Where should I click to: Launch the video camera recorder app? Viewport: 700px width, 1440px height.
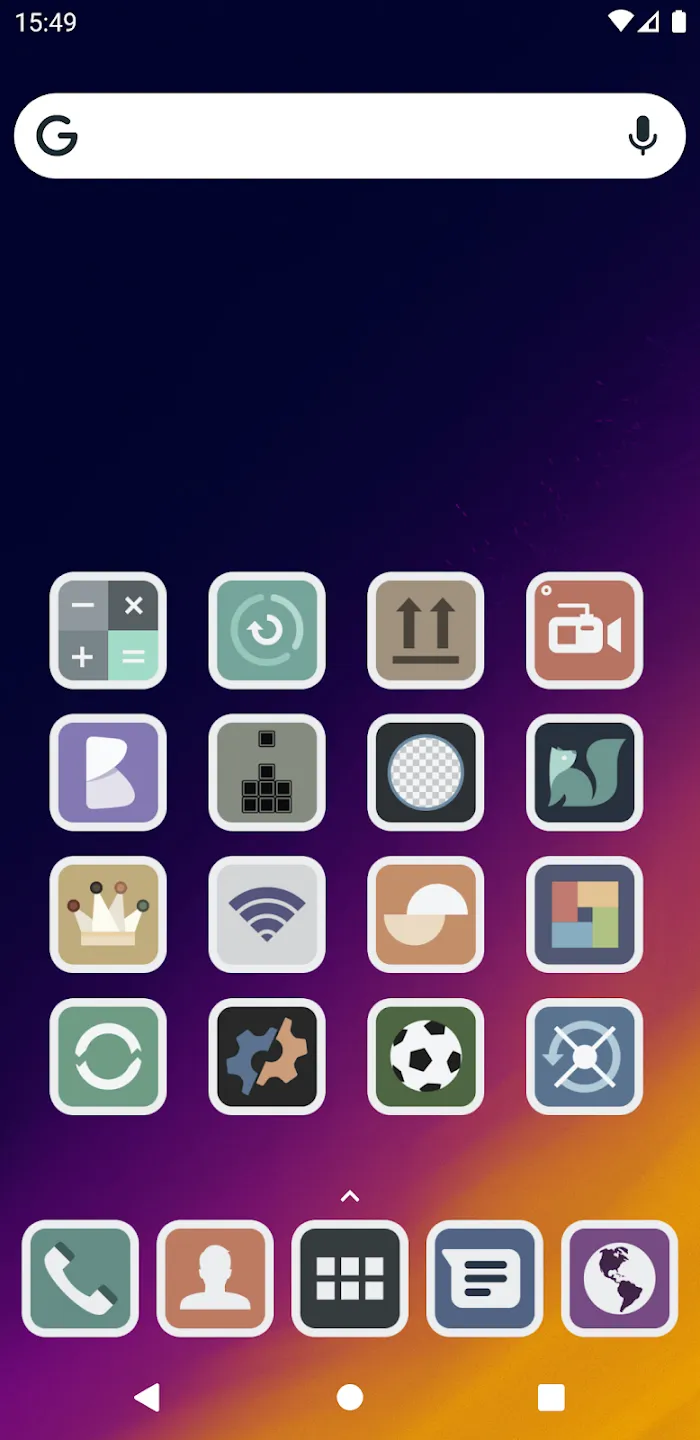[x=585, y=630]
